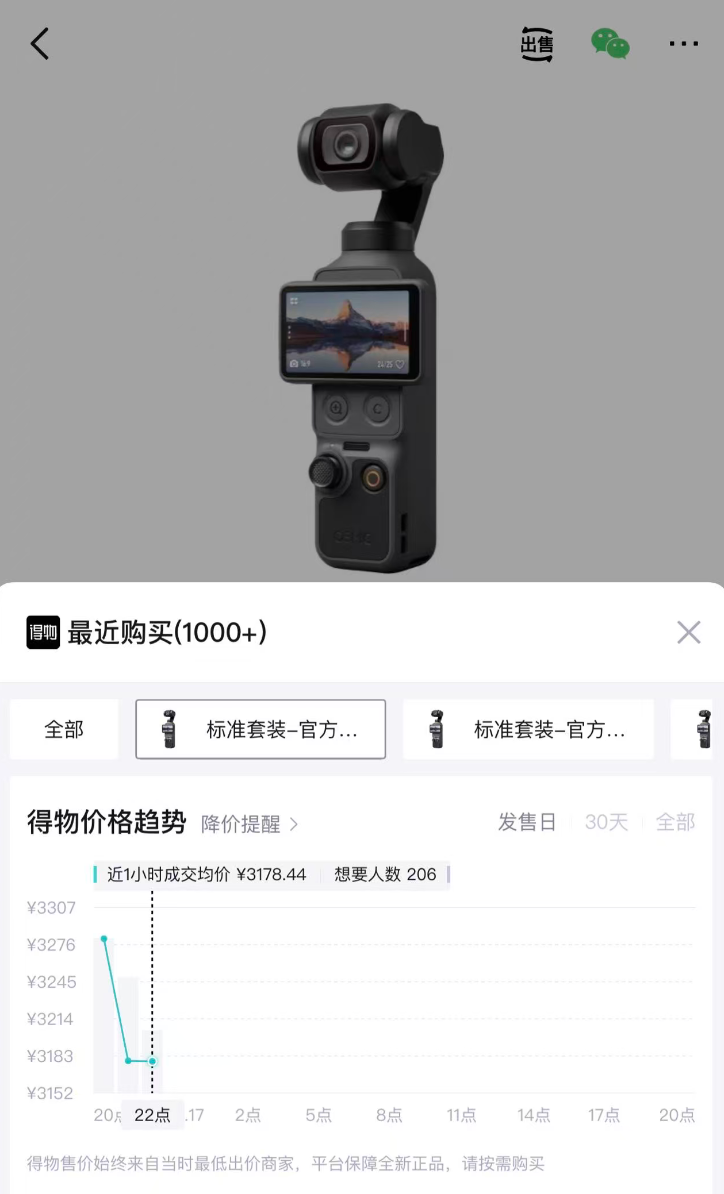Share the product via WeChat

coord(610,44)
